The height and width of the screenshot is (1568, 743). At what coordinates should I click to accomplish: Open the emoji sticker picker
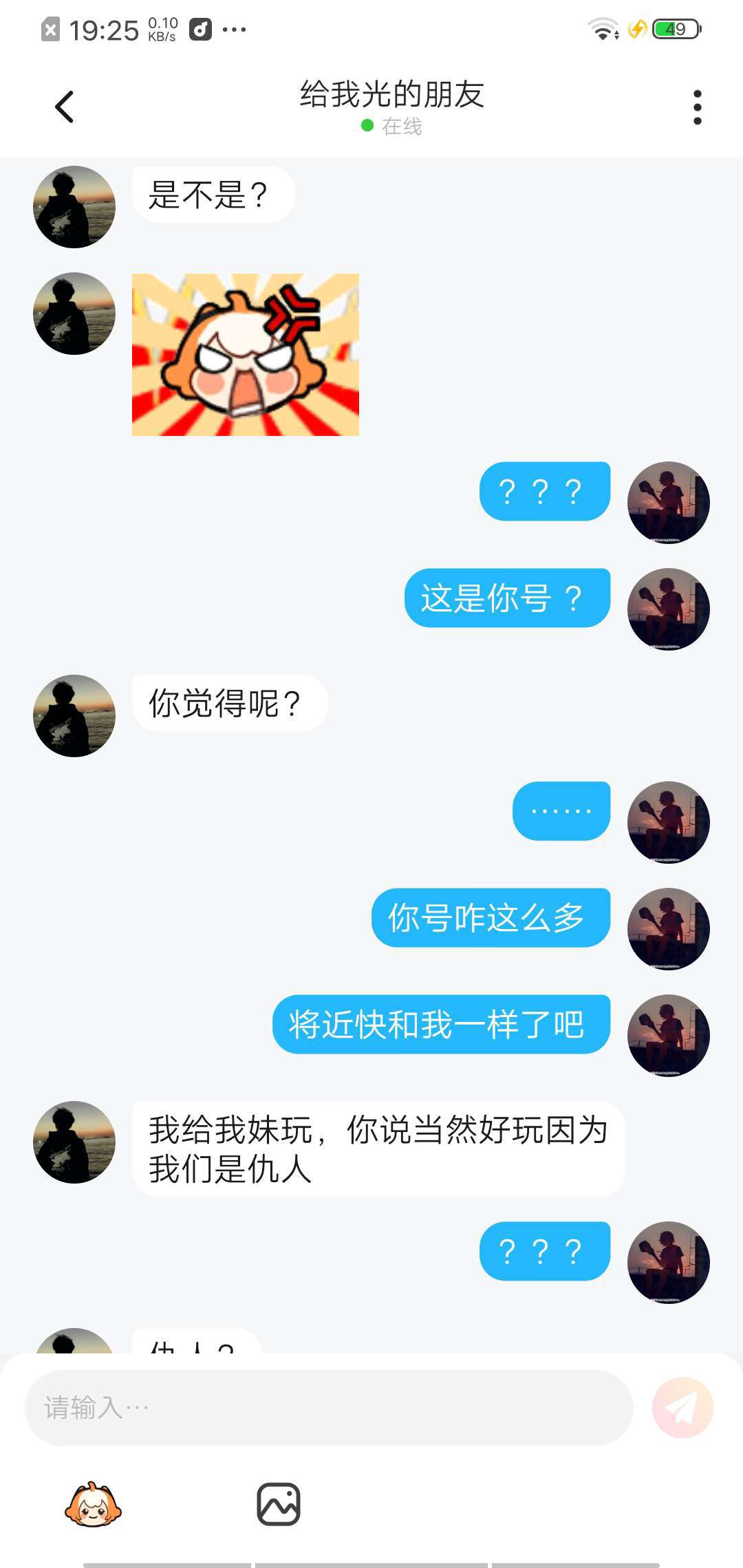click(x=93, y=1505)
